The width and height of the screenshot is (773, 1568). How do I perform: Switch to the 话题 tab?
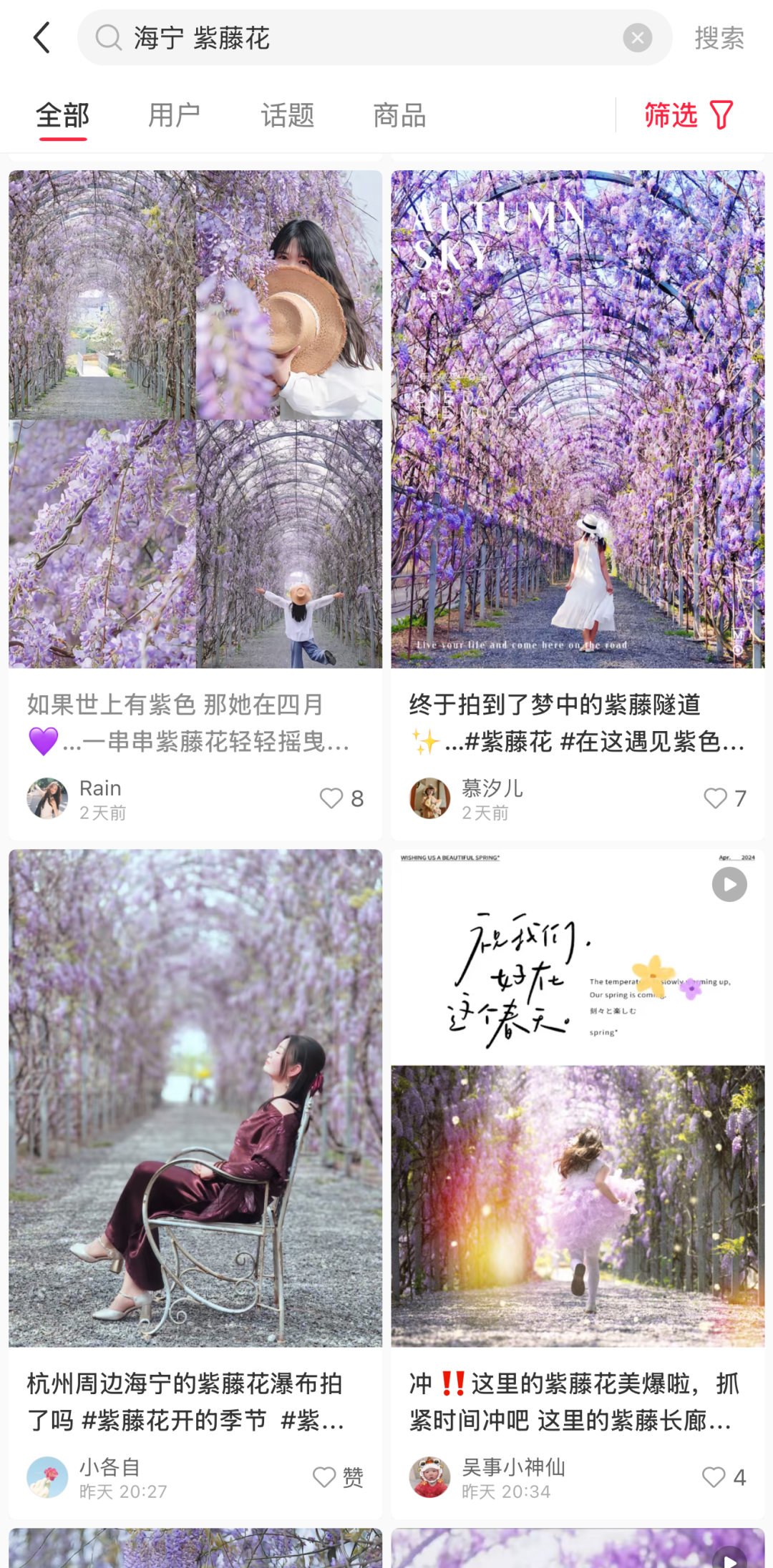[x=287, y=115]
